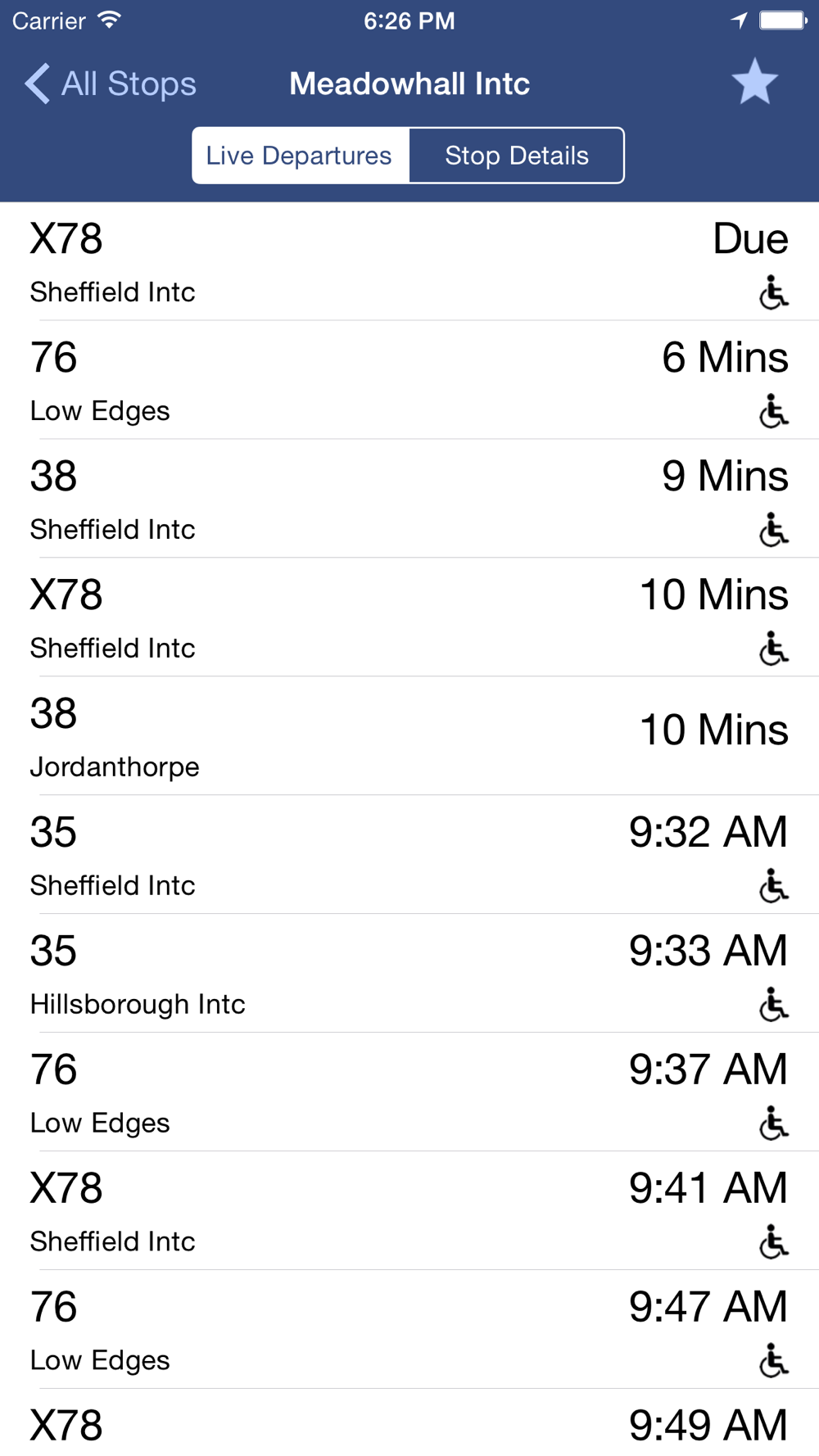819x1456 pixels.
Task: Go back to All Stops
Action: click(x=111, y=84)
